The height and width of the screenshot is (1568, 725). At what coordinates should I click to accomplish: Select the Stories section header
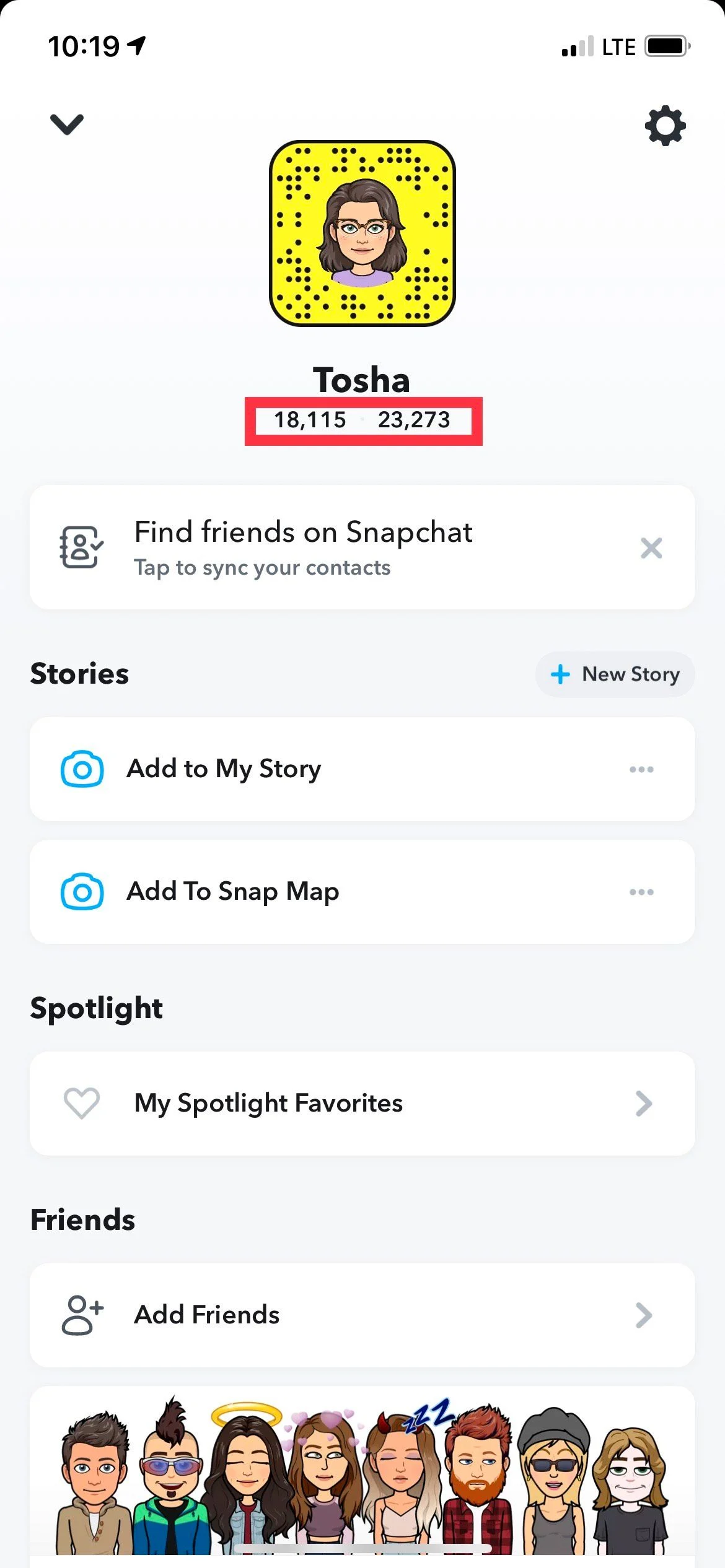(79, 674)
